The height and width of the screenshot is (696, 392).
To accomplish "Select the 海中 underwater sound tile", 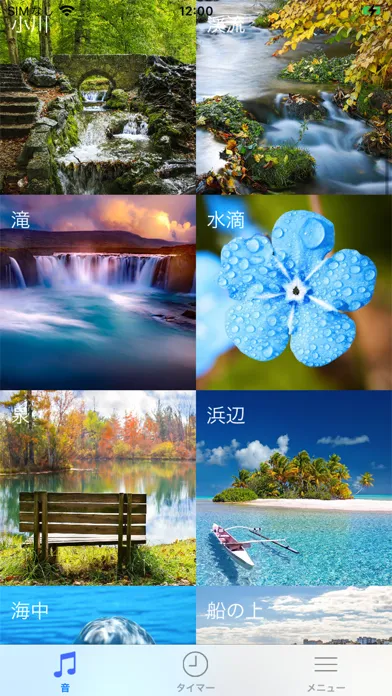I will [x=98, y=615].
